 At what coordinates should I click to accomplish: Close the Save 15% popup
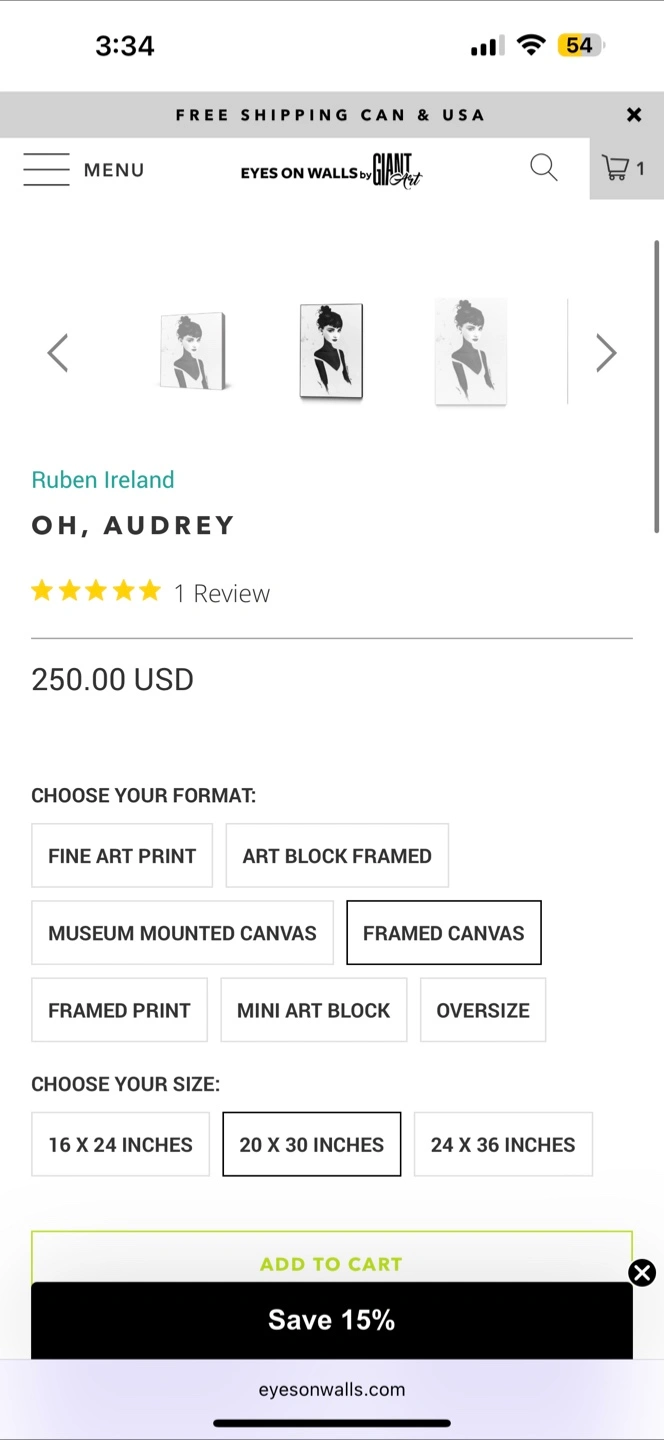642,1272
